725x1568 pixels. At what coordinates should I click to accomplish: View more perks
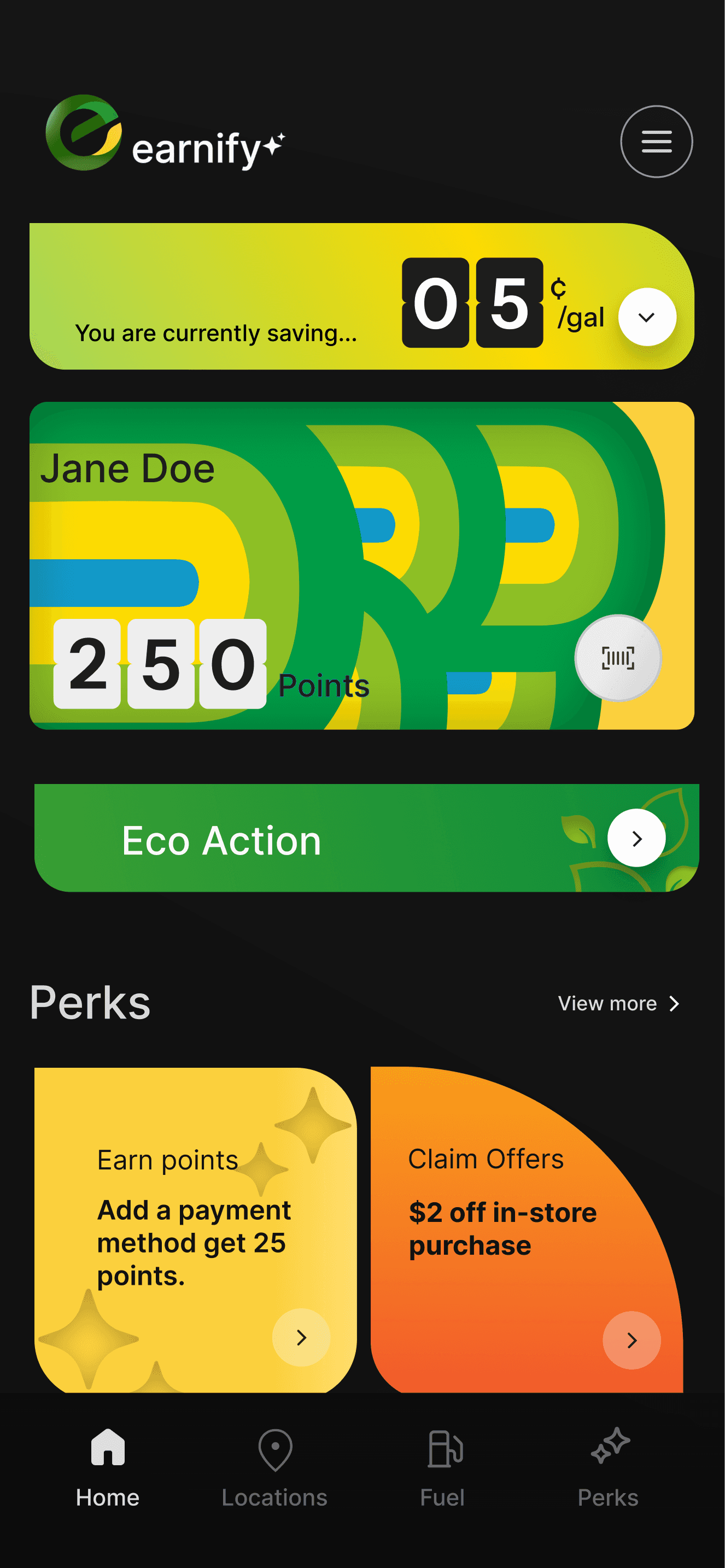[x=618, y=1004]
